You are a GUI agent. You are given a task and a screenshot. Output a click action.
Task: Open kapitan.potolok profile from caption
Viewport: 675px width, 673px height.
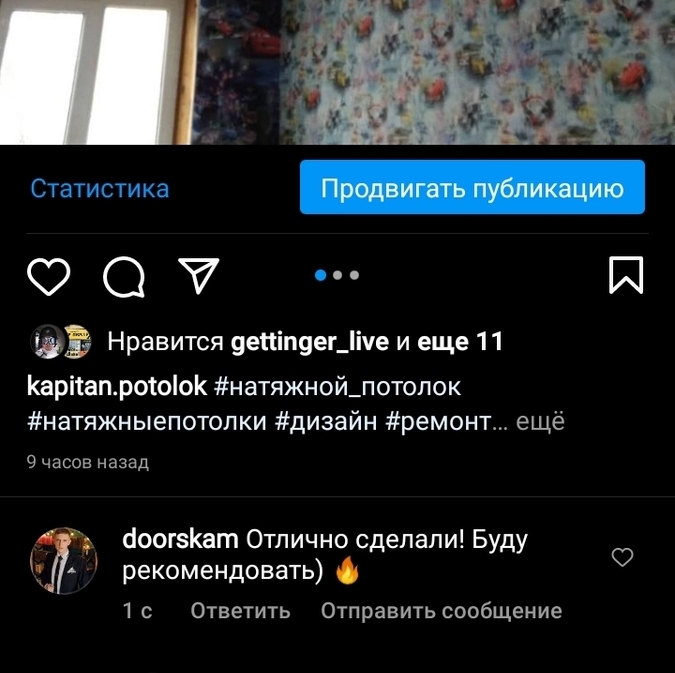click(116, 385)
